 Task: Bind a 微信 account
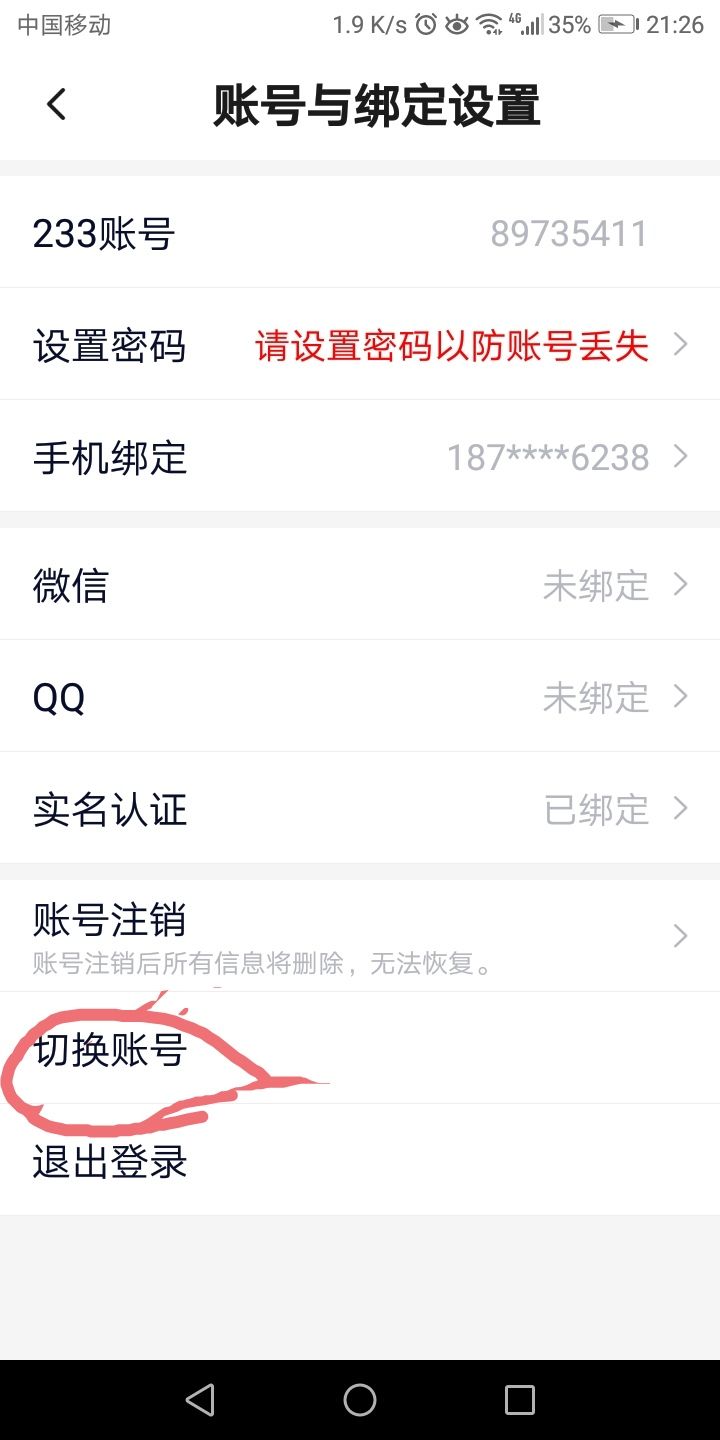tap(360, 584)
